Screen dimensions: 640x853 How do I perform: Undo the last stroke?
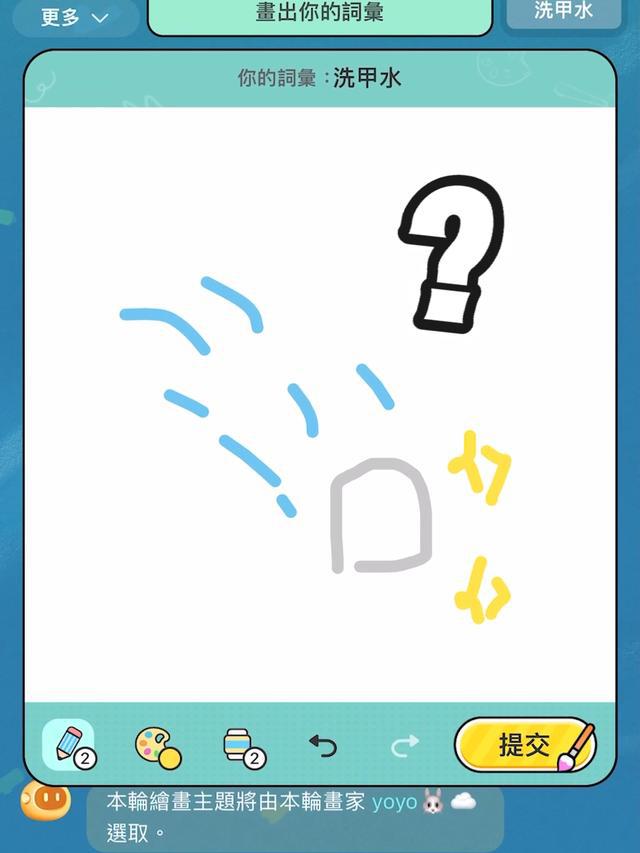(322, 746)
